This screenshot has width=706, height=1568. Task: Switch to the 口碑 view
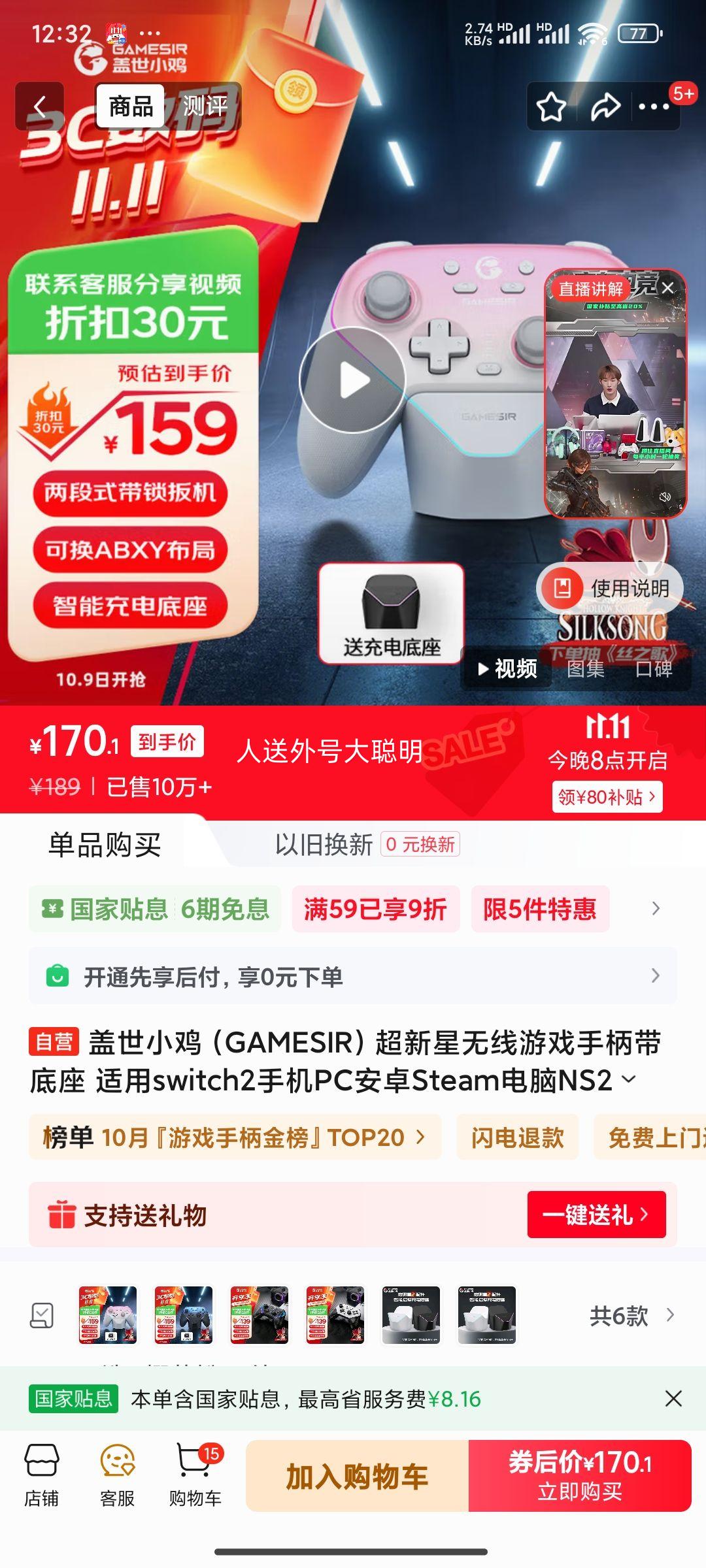(x=654, y=668)
